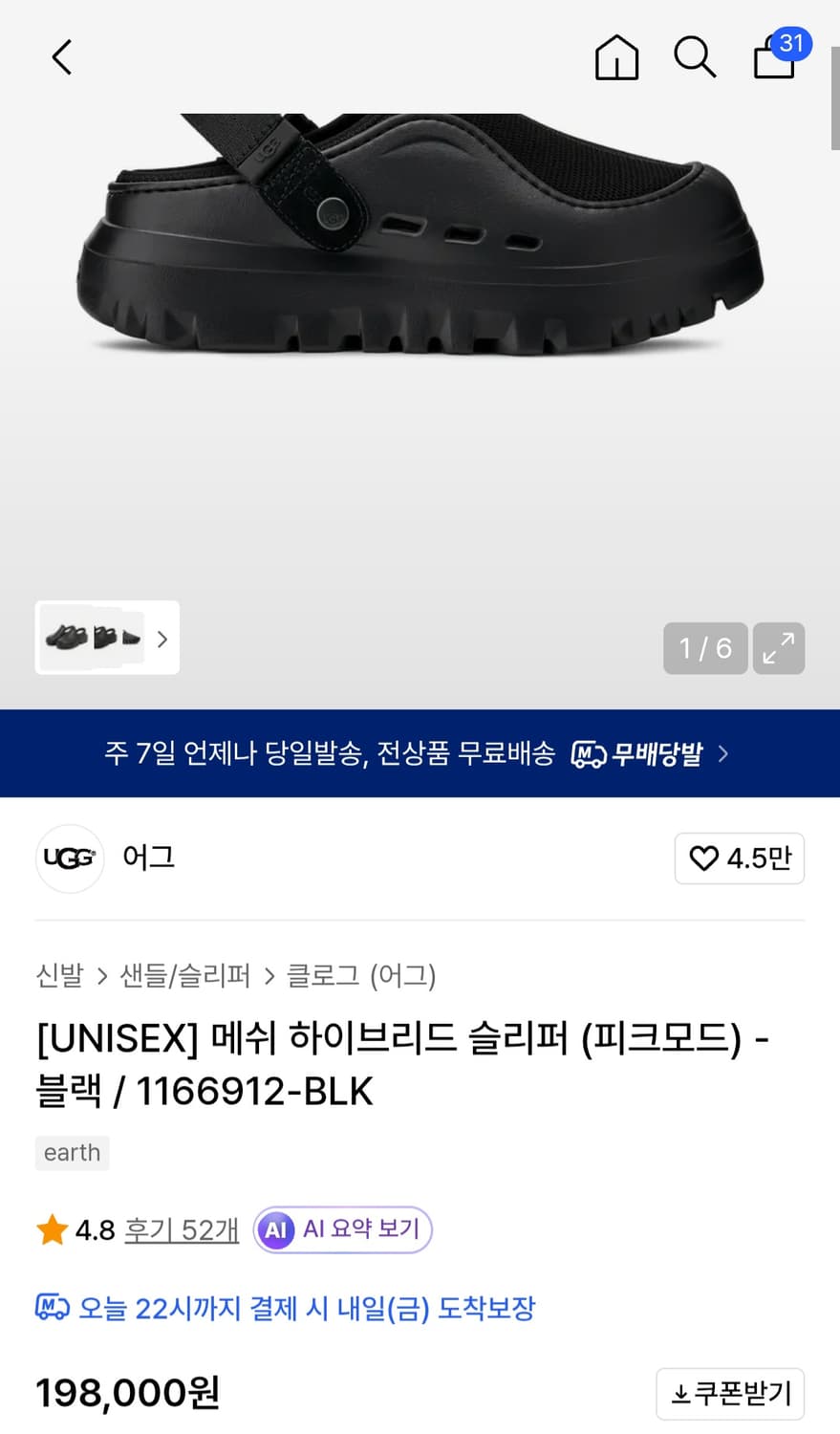Click the search magnifier icon
Image resolution: width=840 pixels, height=1434 pixels.
(x=695, y=57)
